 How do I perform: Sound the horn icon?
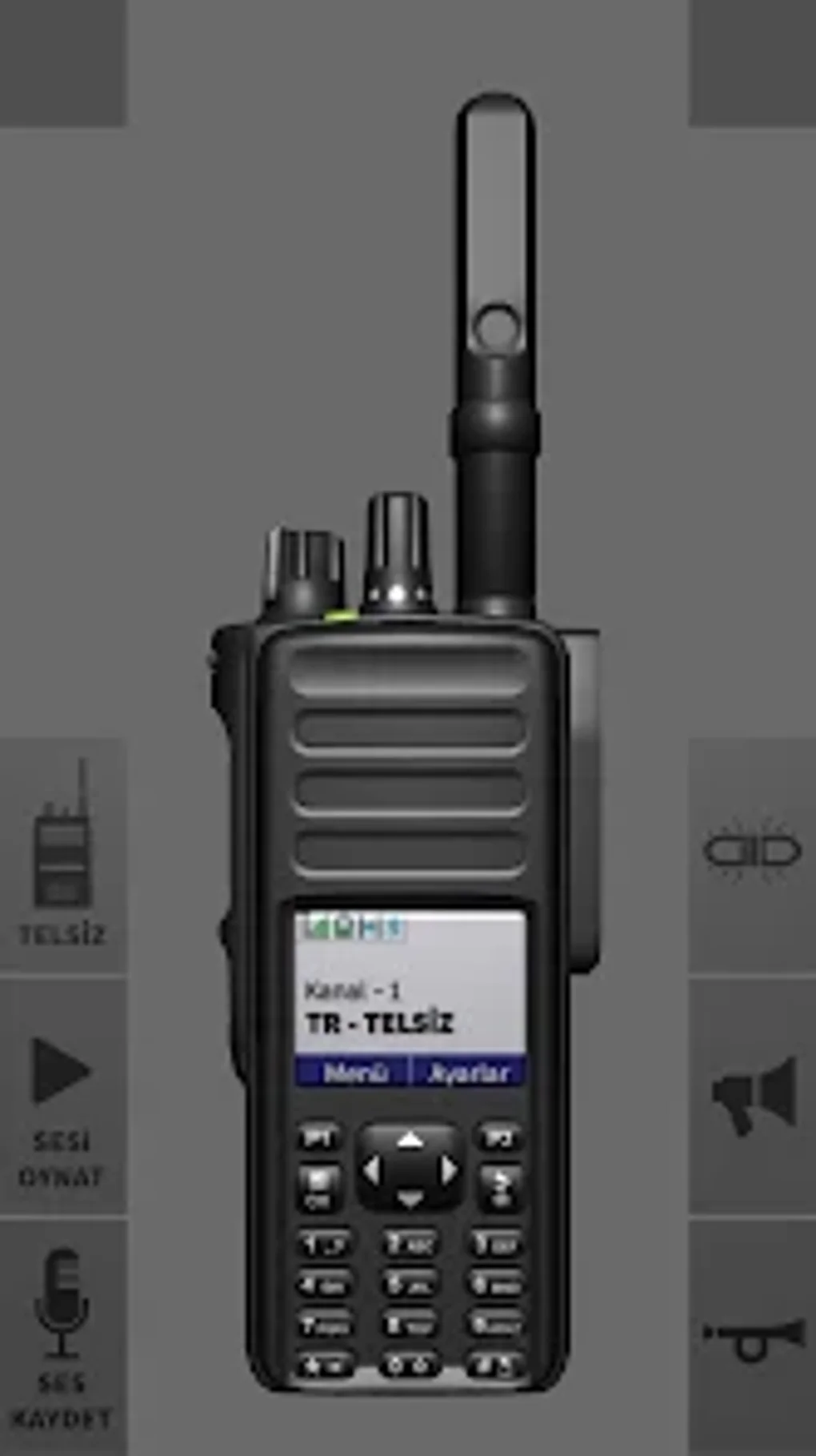tap(752, 1338)
